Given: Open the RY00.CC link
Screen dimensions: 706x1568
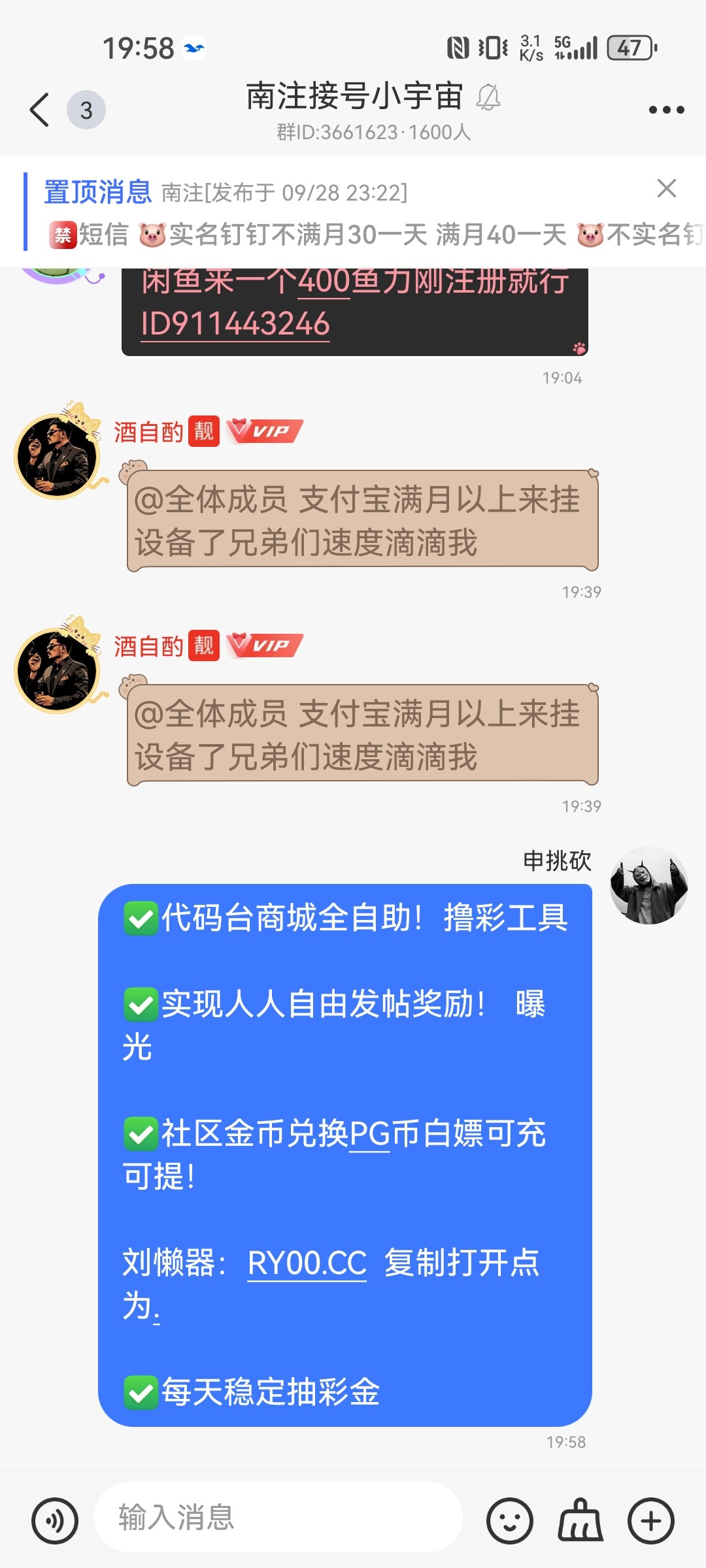Looking at the screenshot, I should pyautogui.click(x=307, y=1263).
